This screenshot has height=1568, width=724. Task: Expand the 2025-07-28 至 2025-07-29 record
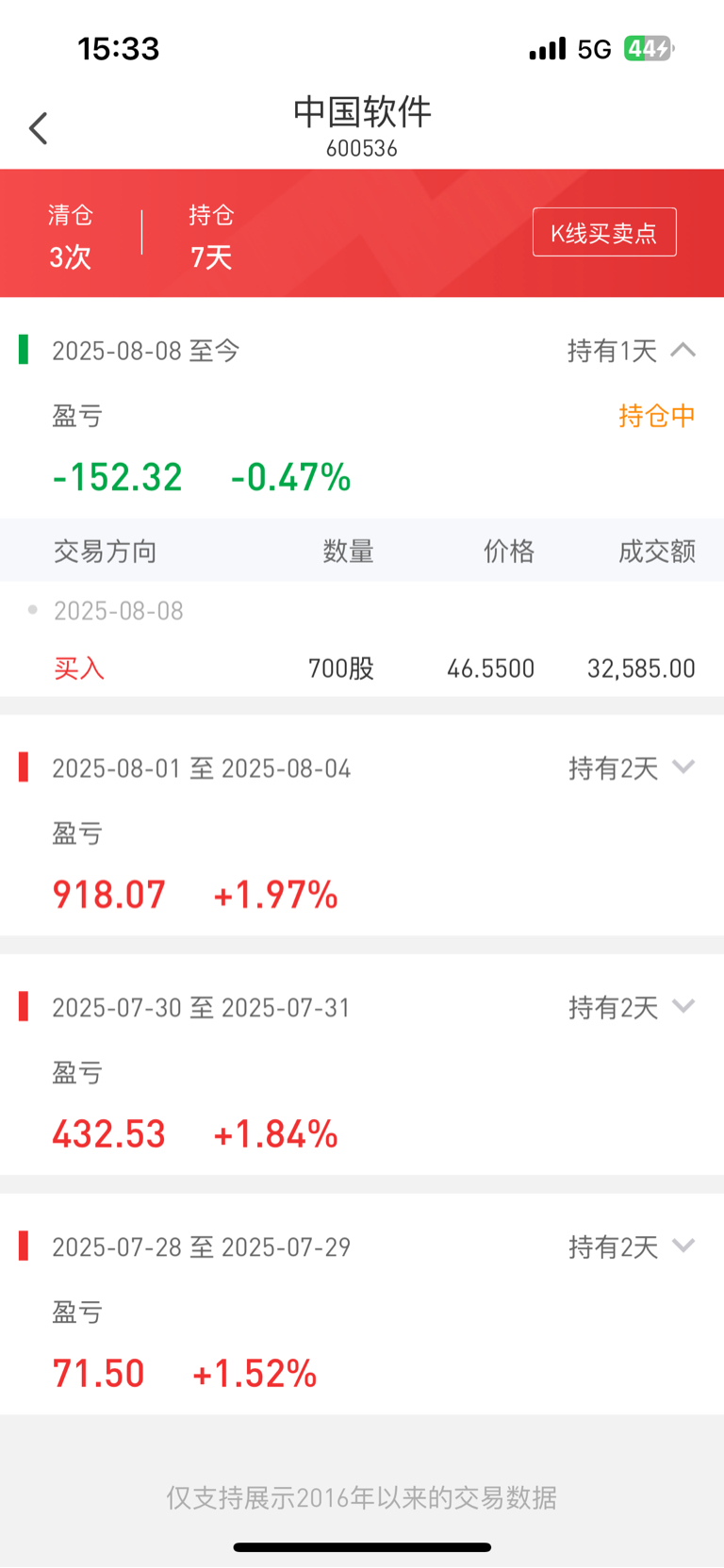[683, 1246]
